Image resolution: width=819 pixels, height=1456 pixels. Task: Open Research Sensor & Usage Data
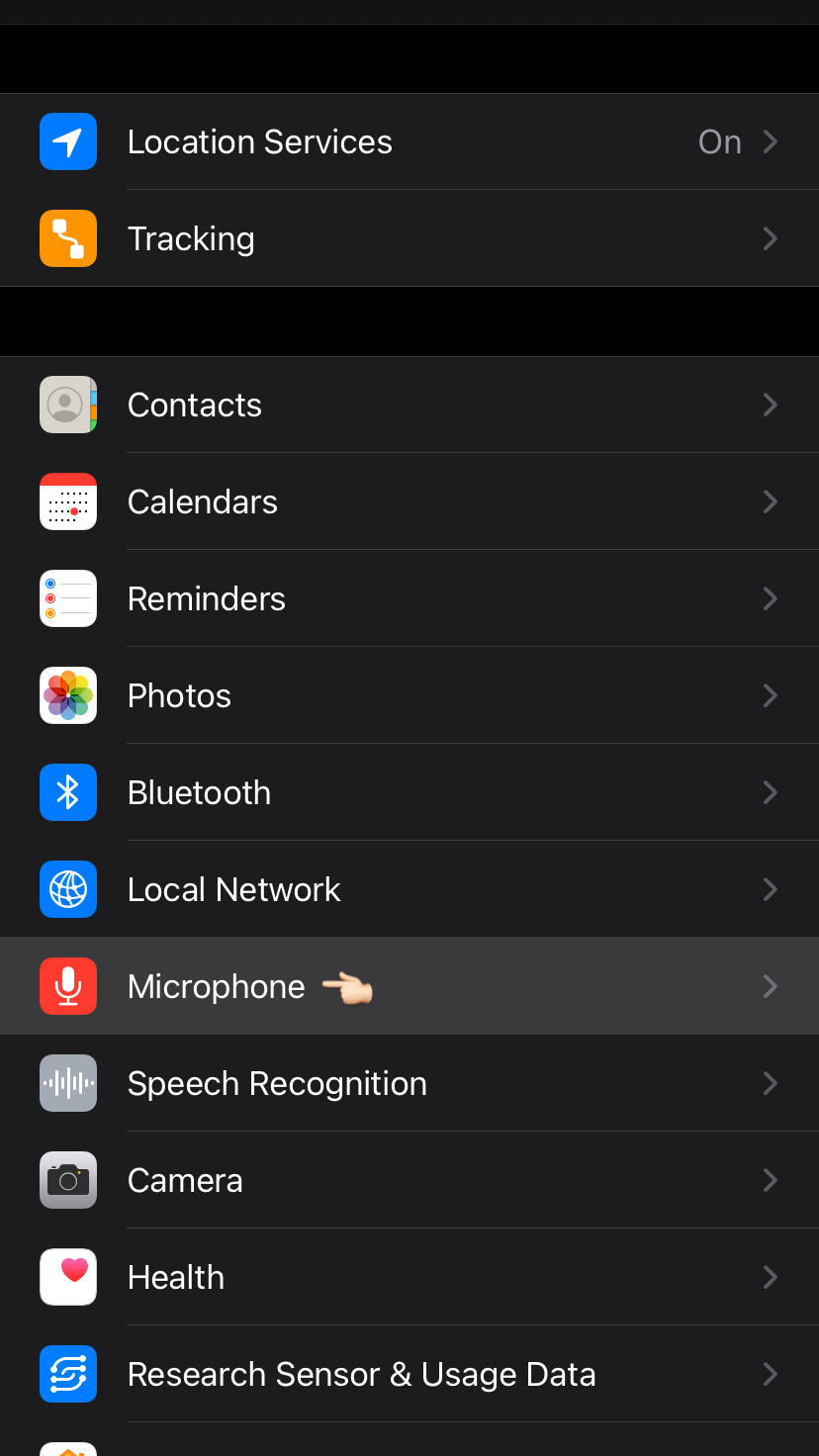click(x=409, y=1375)
